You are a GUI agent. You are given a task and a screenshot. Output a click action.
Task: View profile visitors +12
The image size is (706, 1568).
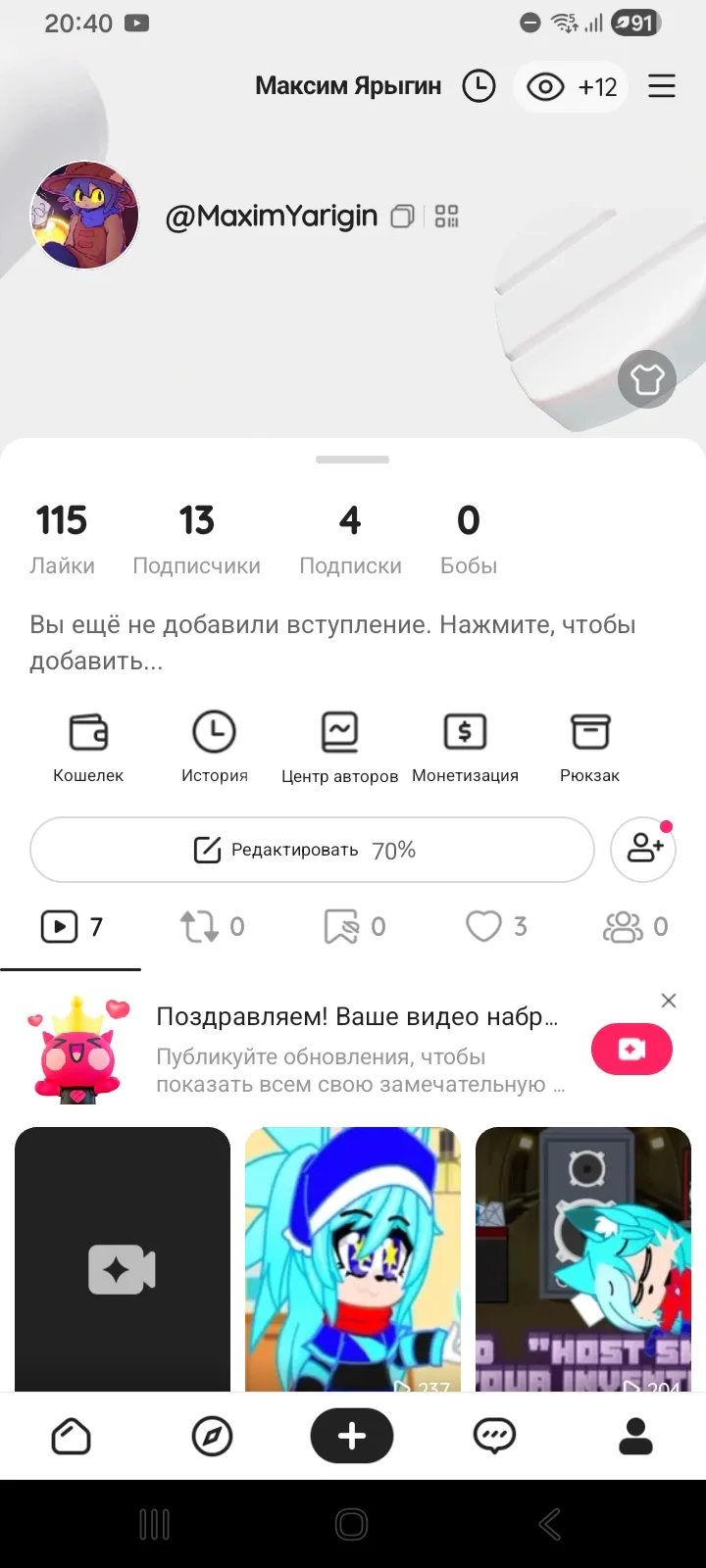tap(572, 87)
